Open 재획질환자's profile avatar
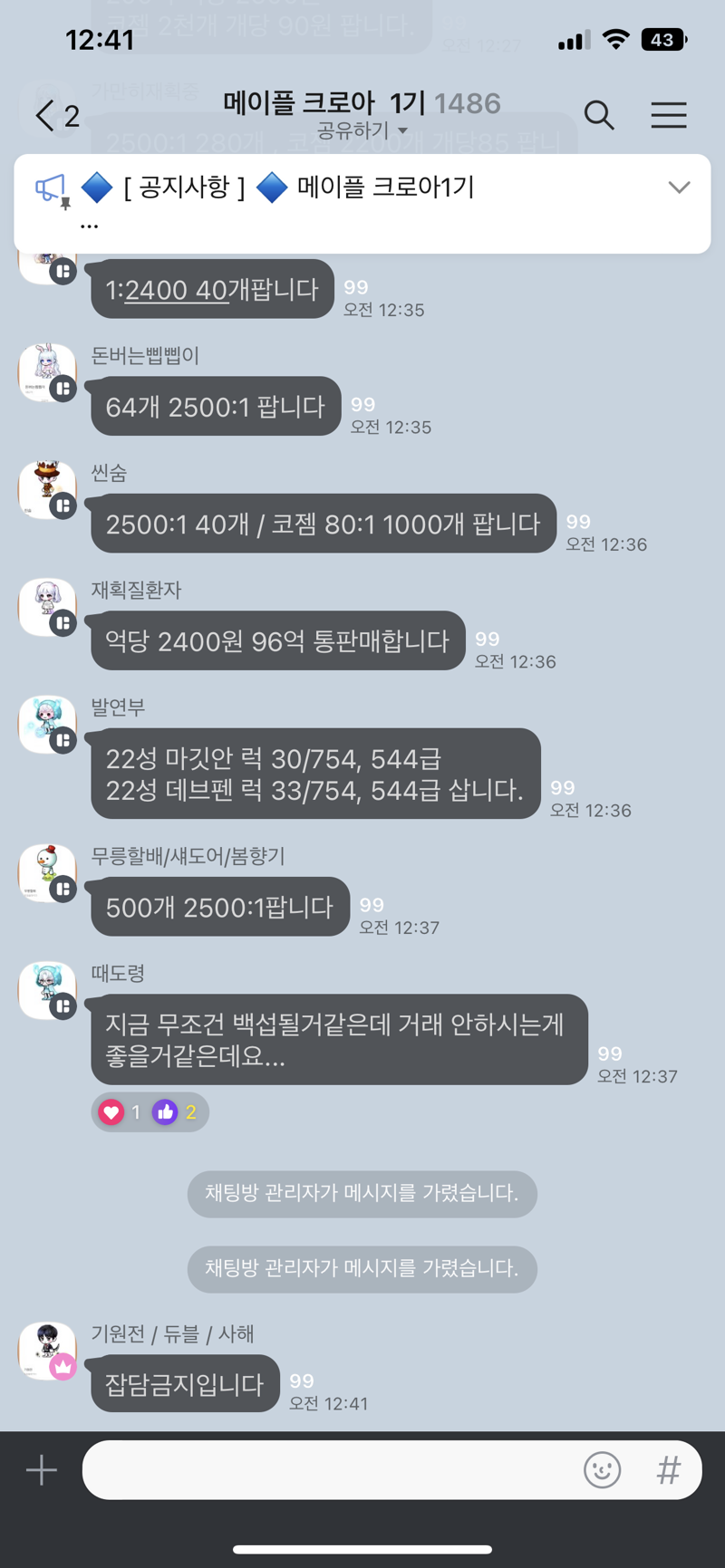 [x=47, y=607]
